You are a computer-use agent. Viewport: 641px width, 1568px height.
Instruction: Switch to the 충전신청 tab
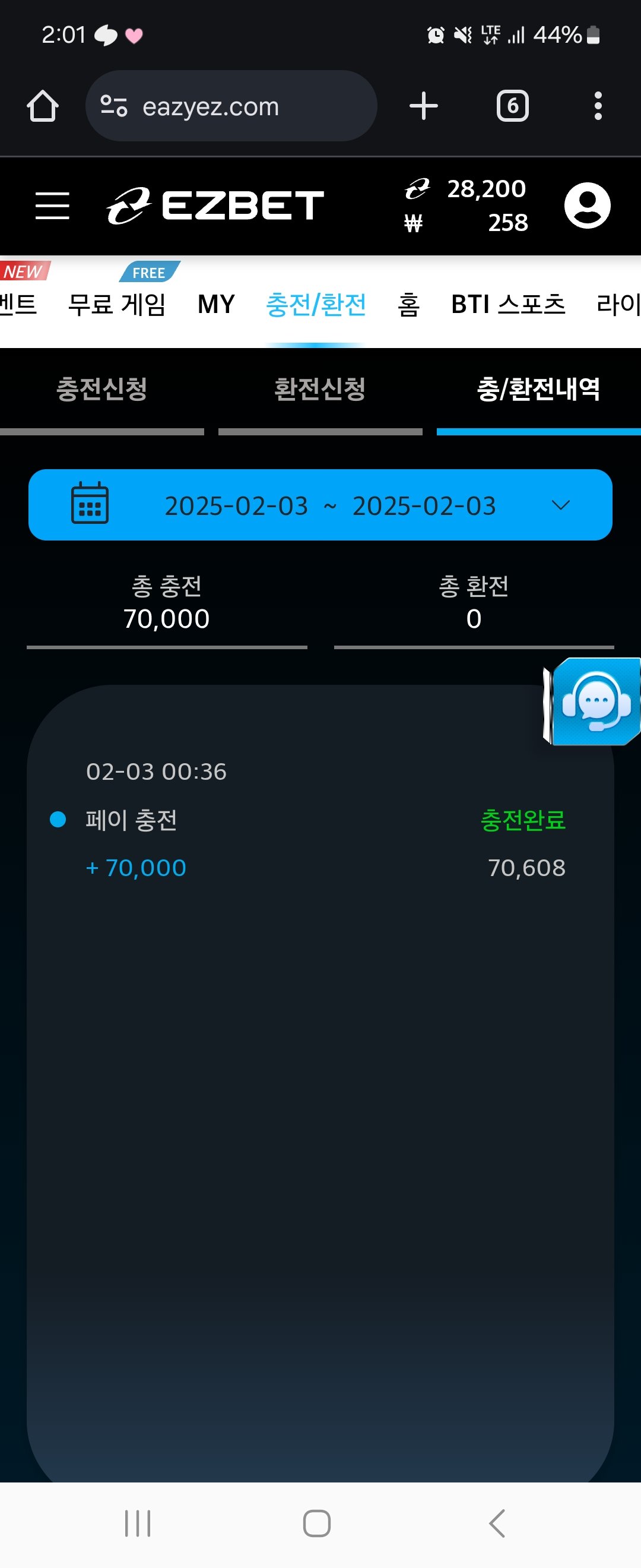(101, 390)
